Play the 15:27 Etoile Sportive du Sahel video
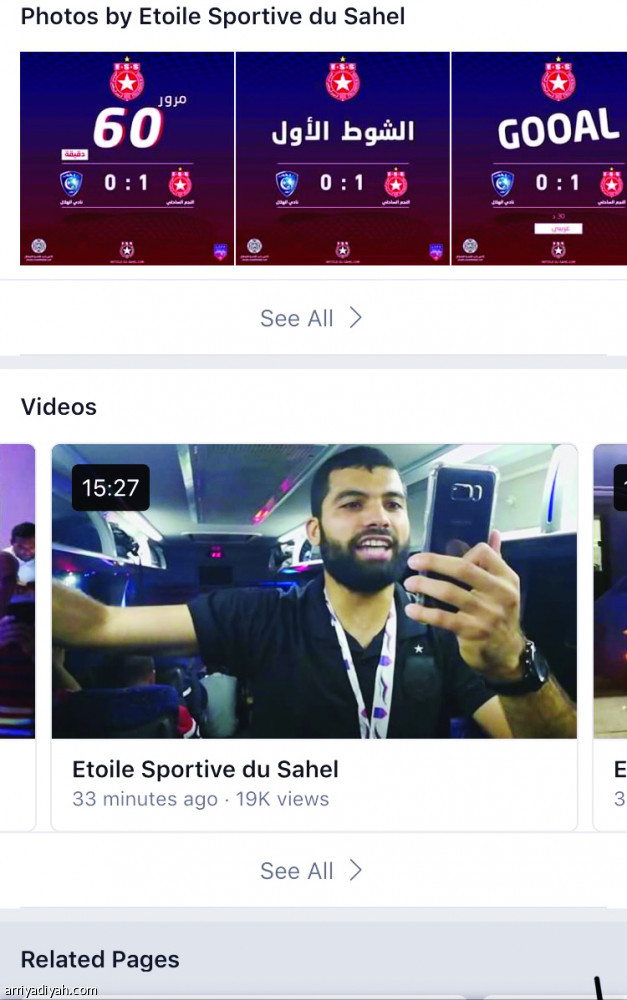Viewport: 627px width, 1000px height. click(314, 591)
